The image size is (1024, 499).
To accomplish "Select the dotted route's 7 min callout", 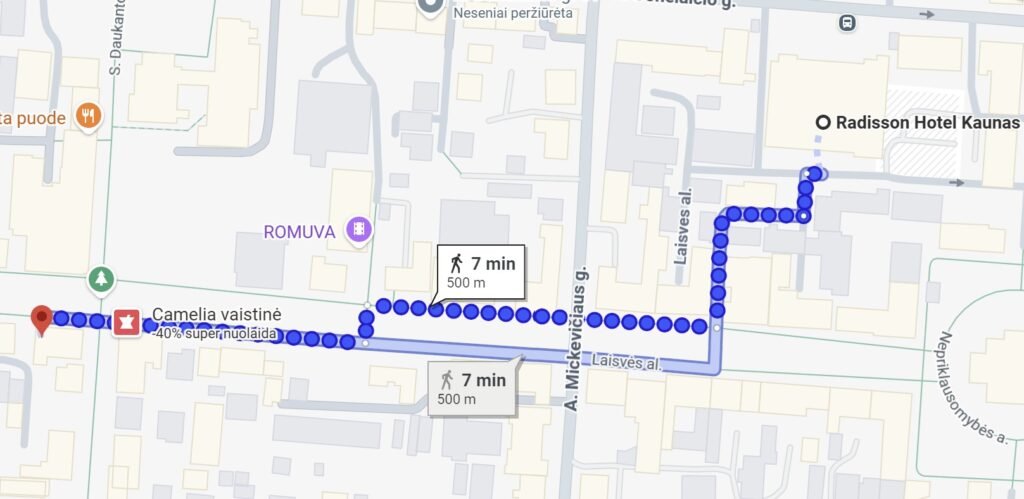I will [481, 272].
